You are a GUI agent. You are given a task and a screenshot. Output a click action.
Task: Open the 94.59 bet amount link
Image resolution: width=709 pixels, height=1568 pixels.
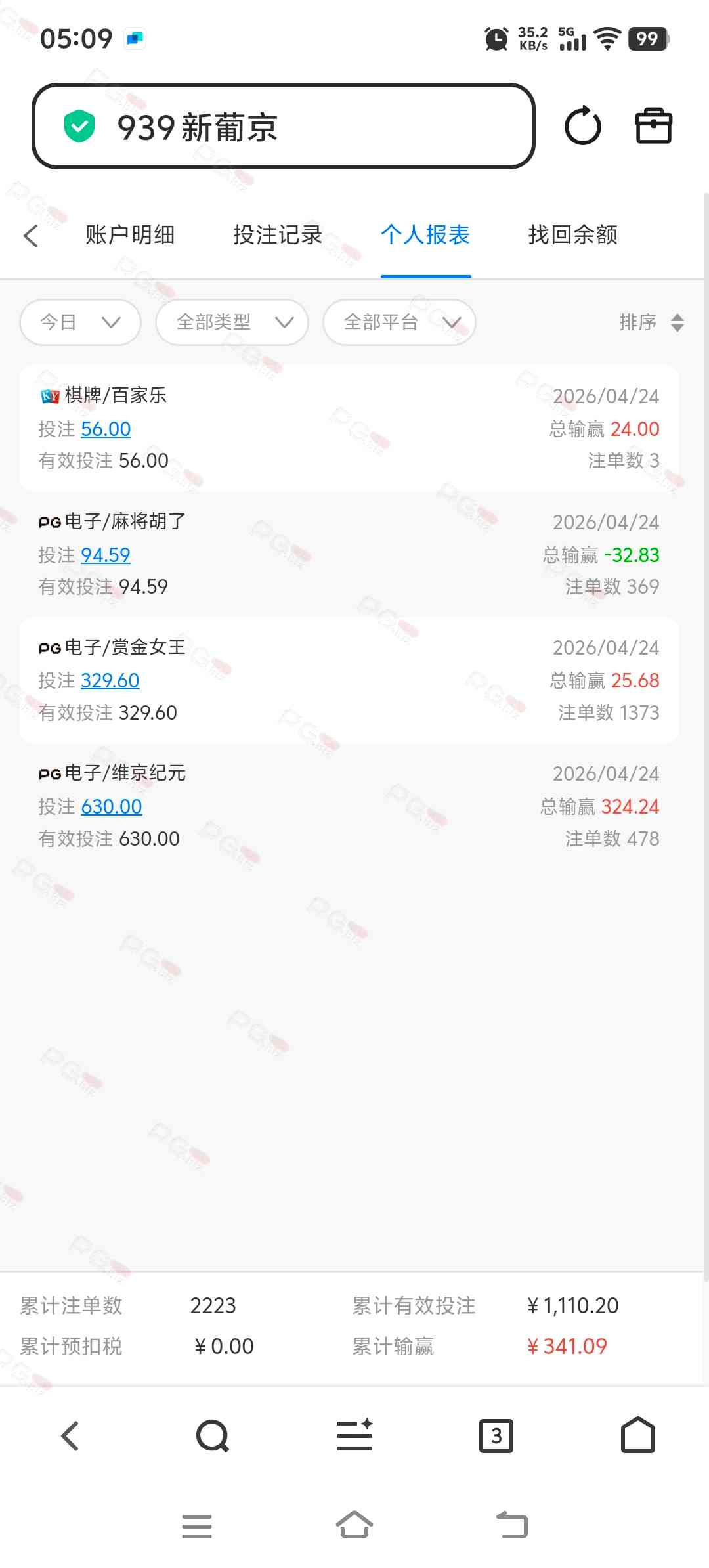(105, 555)
